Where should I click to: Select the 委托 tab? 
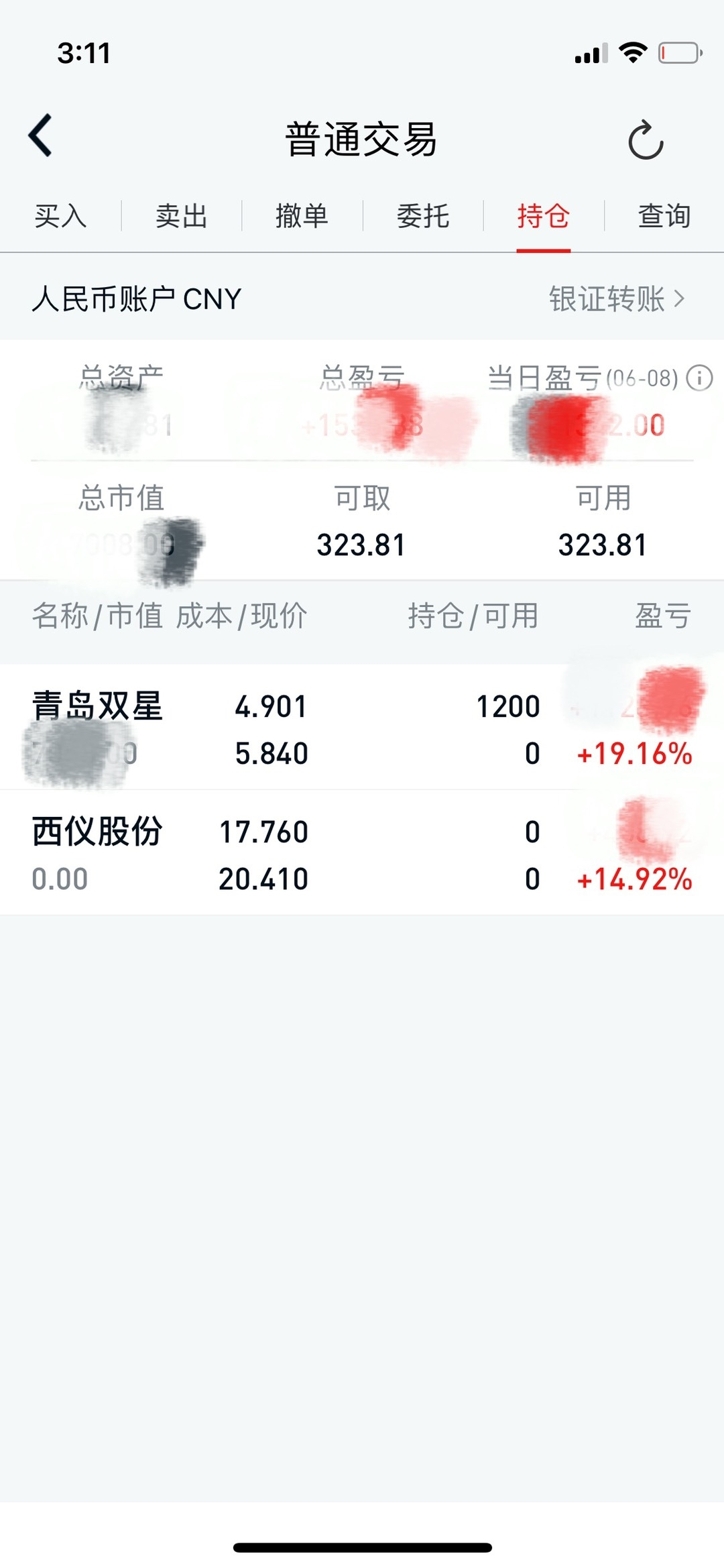[423, 217]
